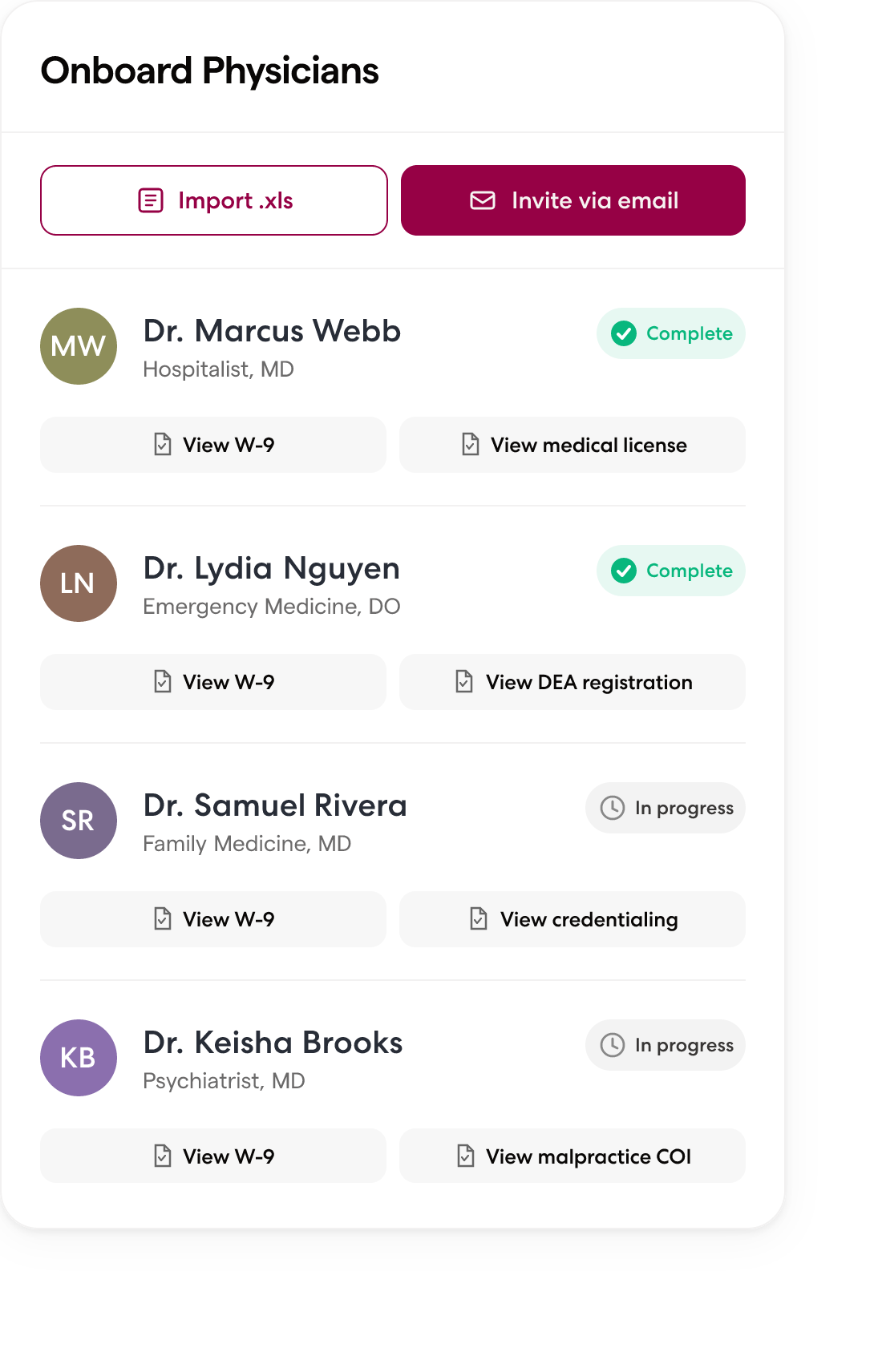Click the green checkmark on Dr. Webb's Complete badge

(625, 333)
